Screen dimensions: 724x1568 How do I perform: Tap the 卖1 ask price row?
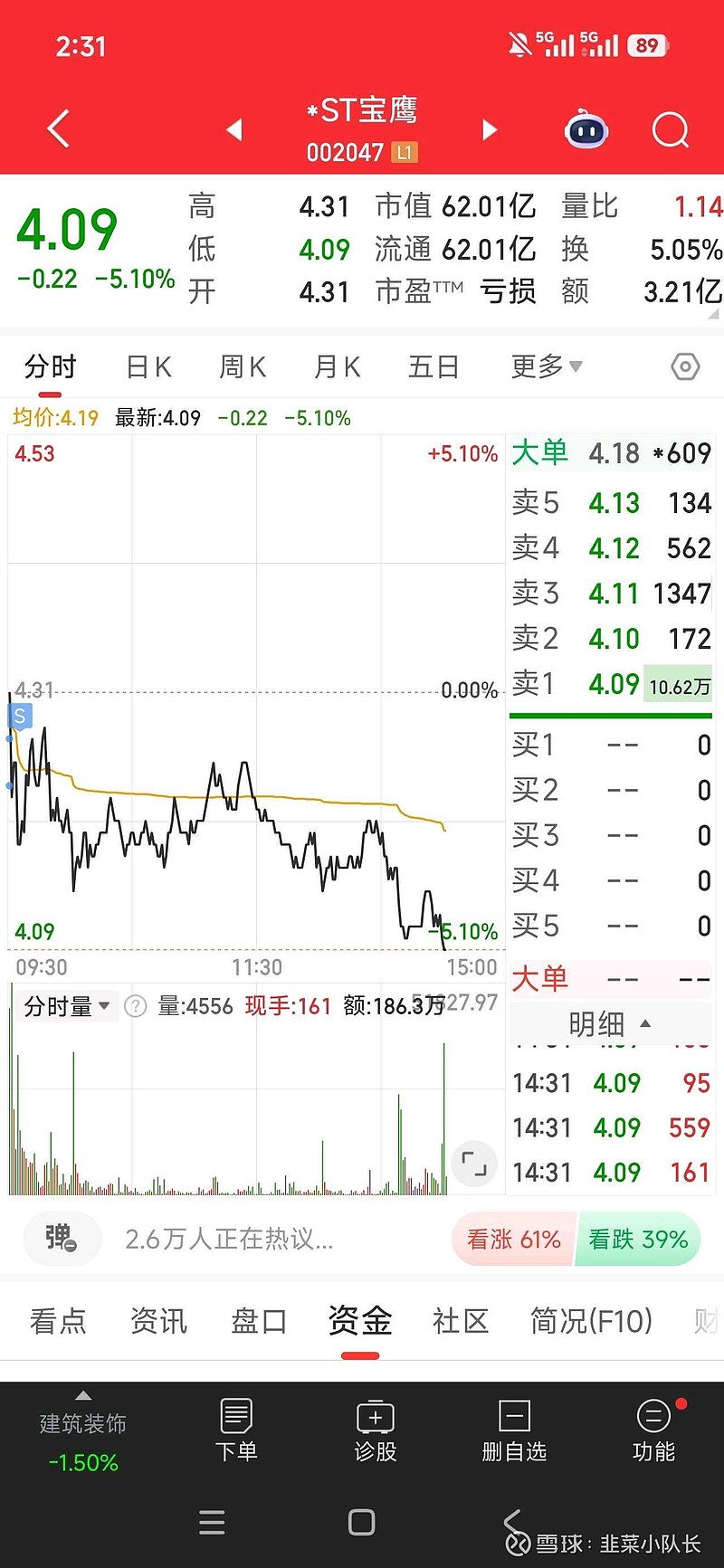pyautogui.click(x=611, y=684)
